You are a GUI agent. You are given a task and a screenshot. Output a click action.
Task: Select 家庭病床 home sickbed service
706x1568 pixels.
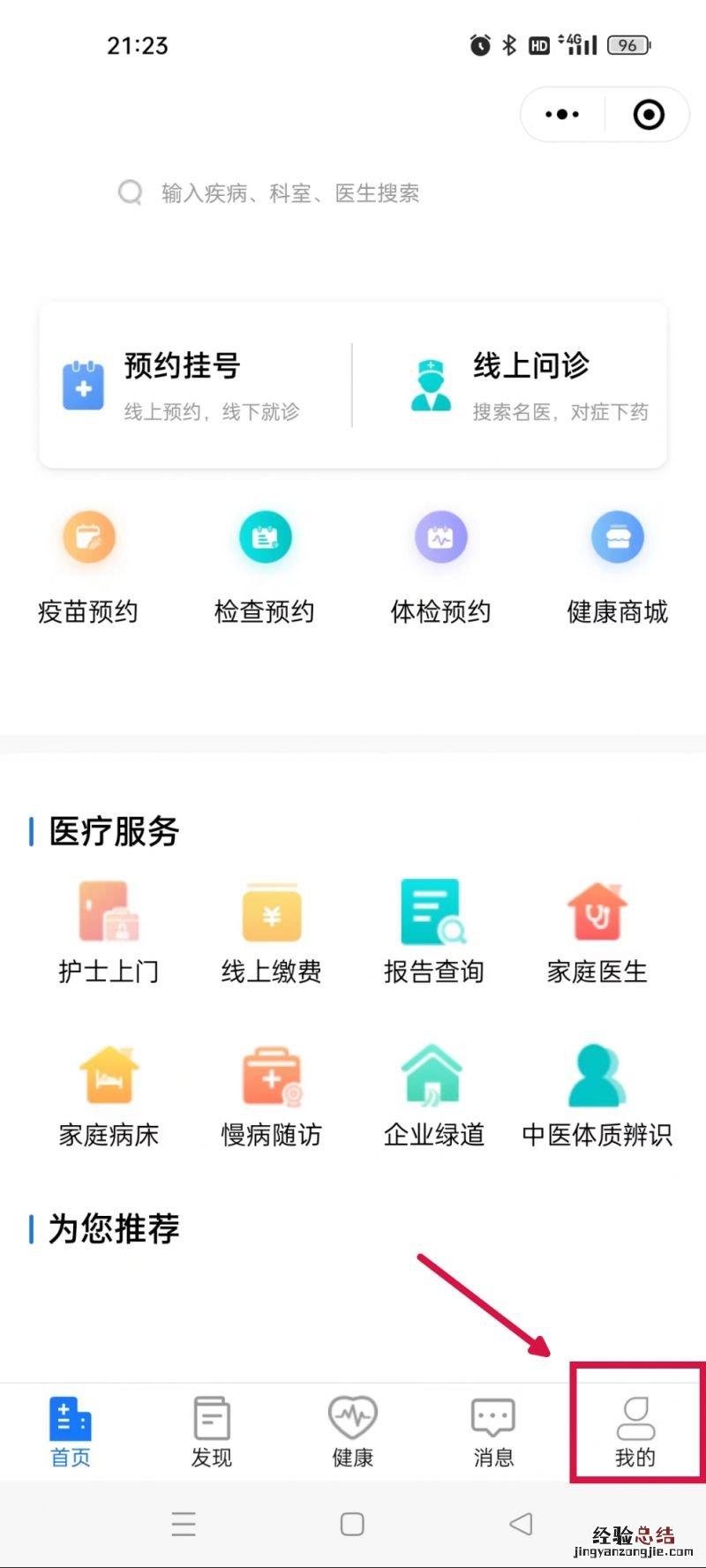pos(109,1096)
